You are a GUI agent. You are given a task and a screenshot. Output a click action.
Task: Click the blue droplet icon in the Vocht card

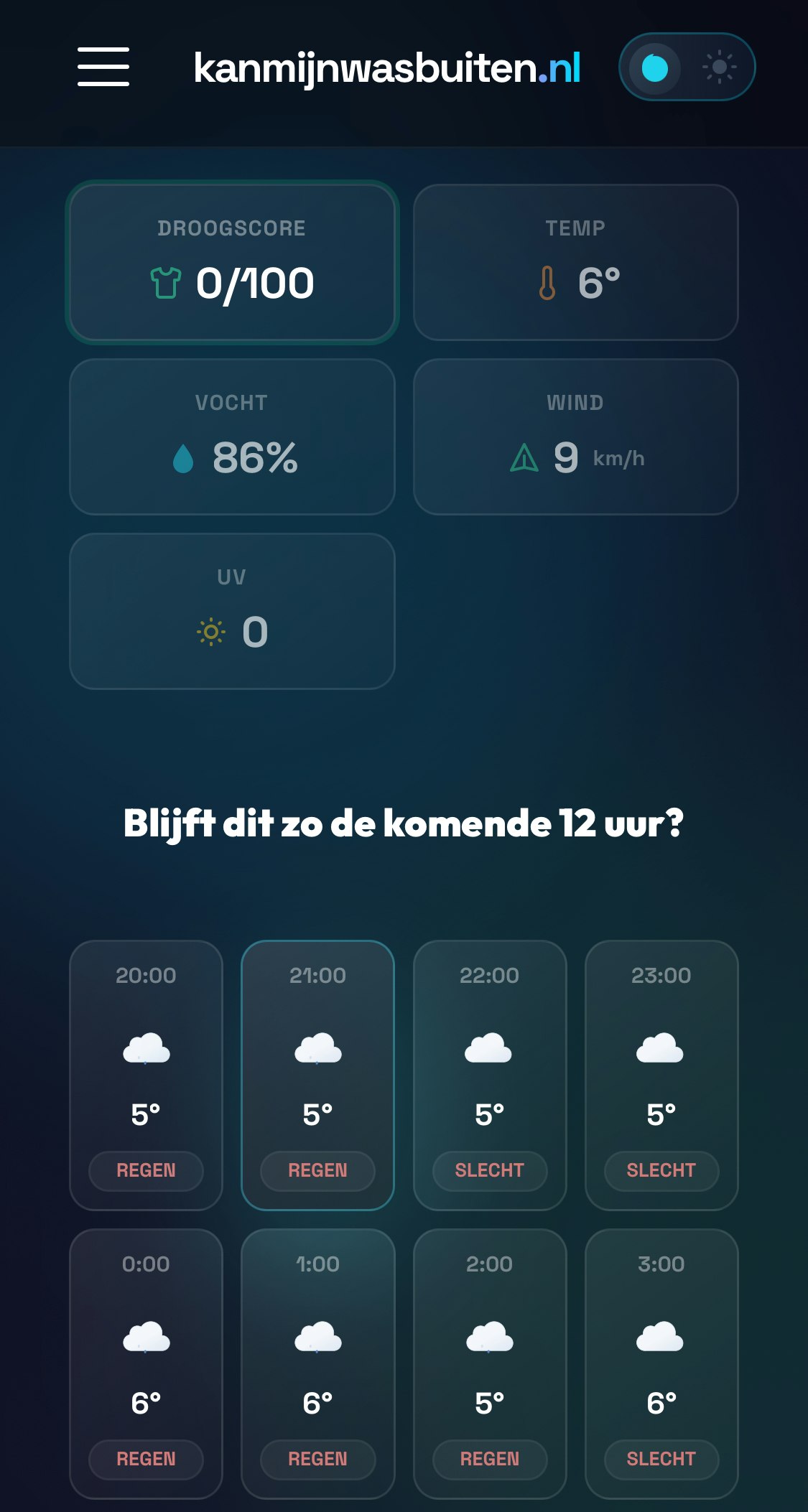[x=185, y=456]
